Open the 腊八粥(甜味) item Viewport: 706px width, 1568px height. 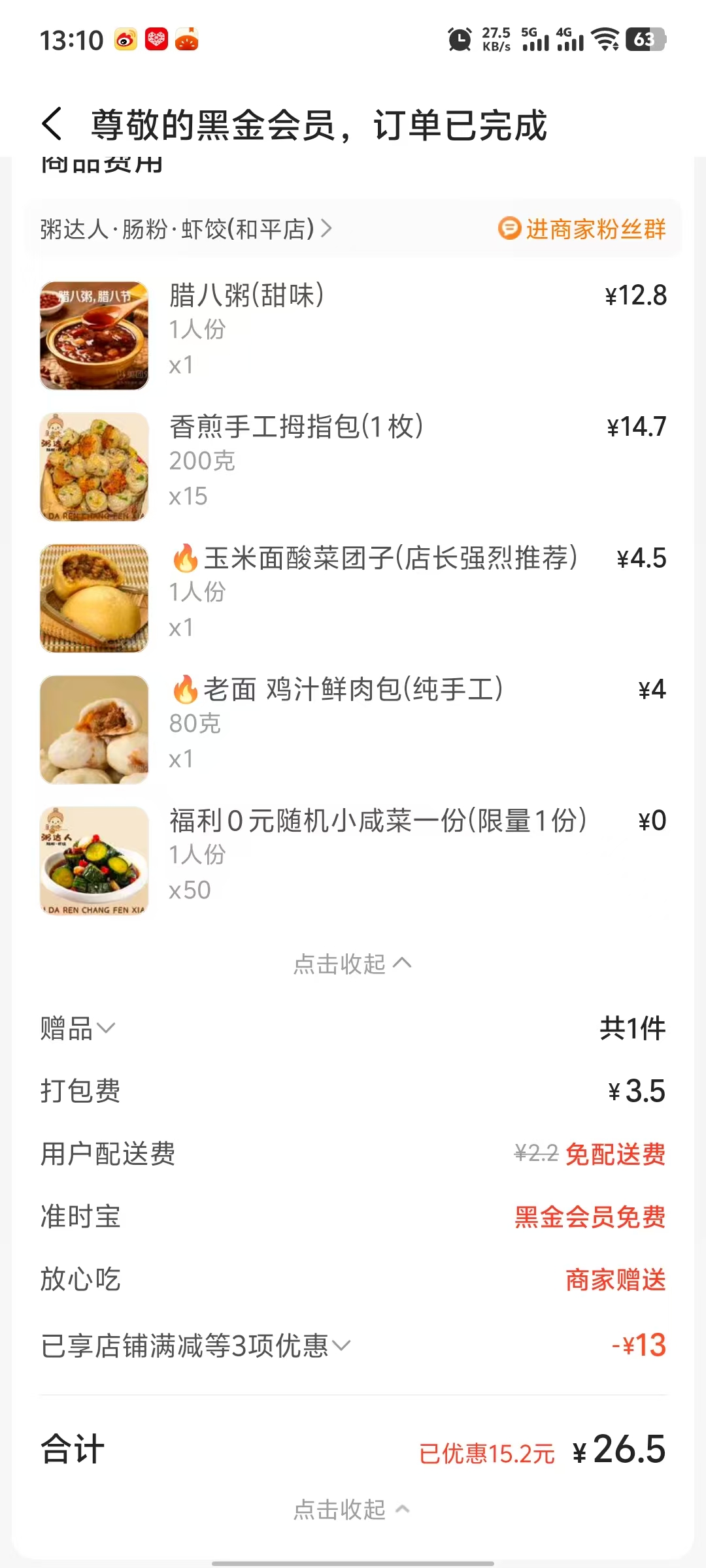pos(246,295)
